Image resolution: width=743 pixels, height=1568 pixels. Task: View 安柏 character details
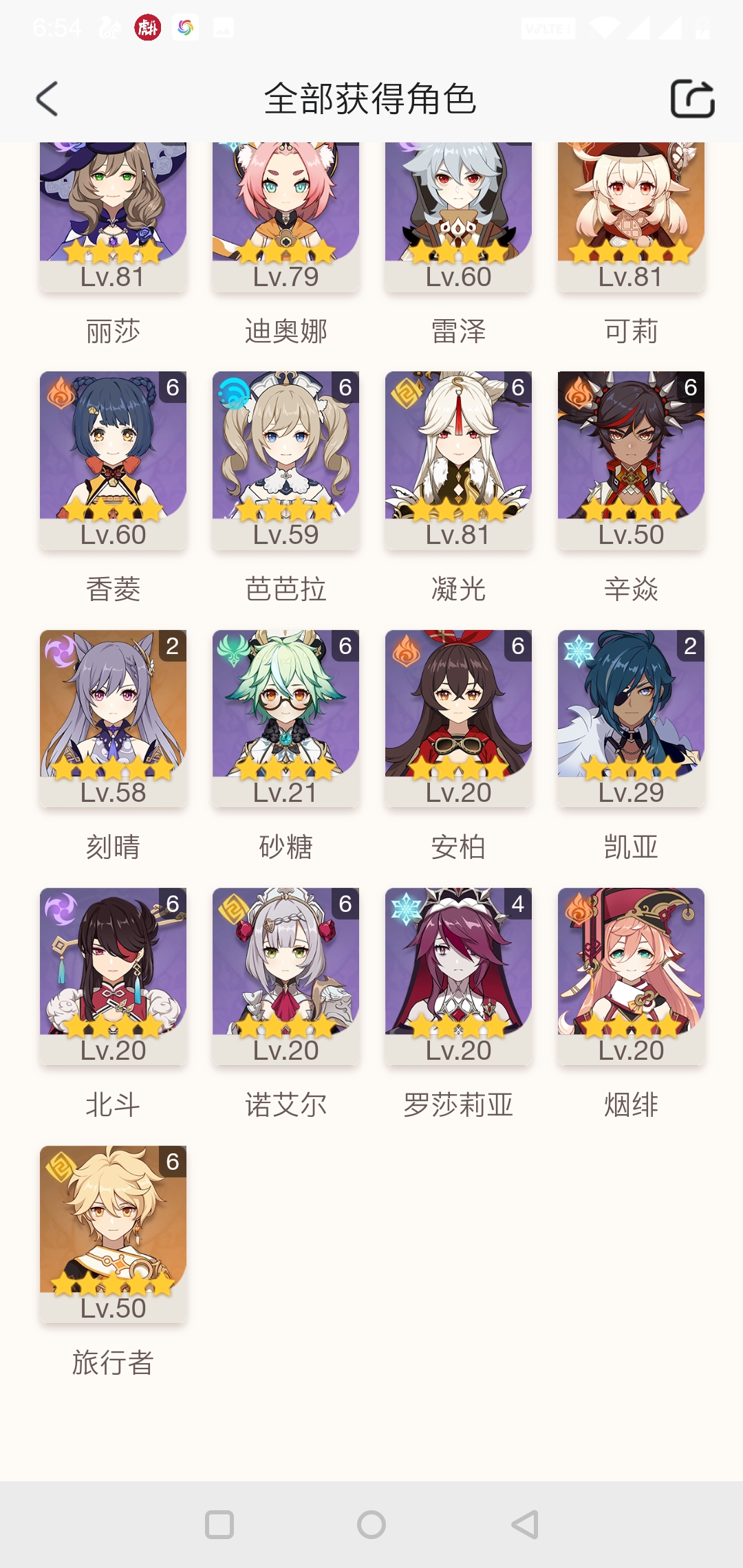458,717
